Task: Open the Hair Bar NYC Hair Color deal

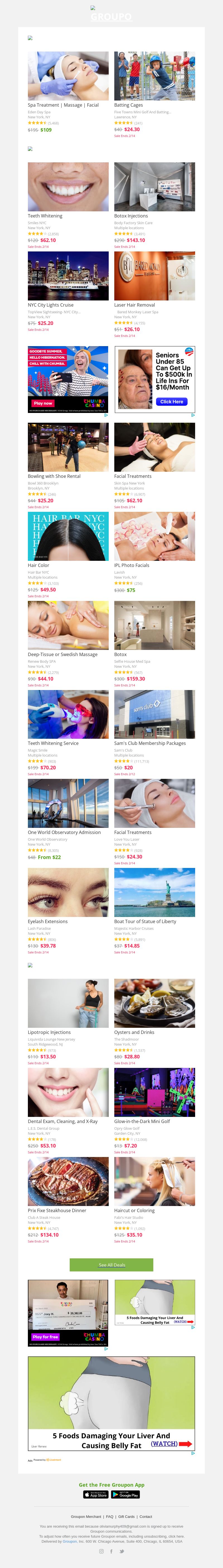Action: [68, 536]
